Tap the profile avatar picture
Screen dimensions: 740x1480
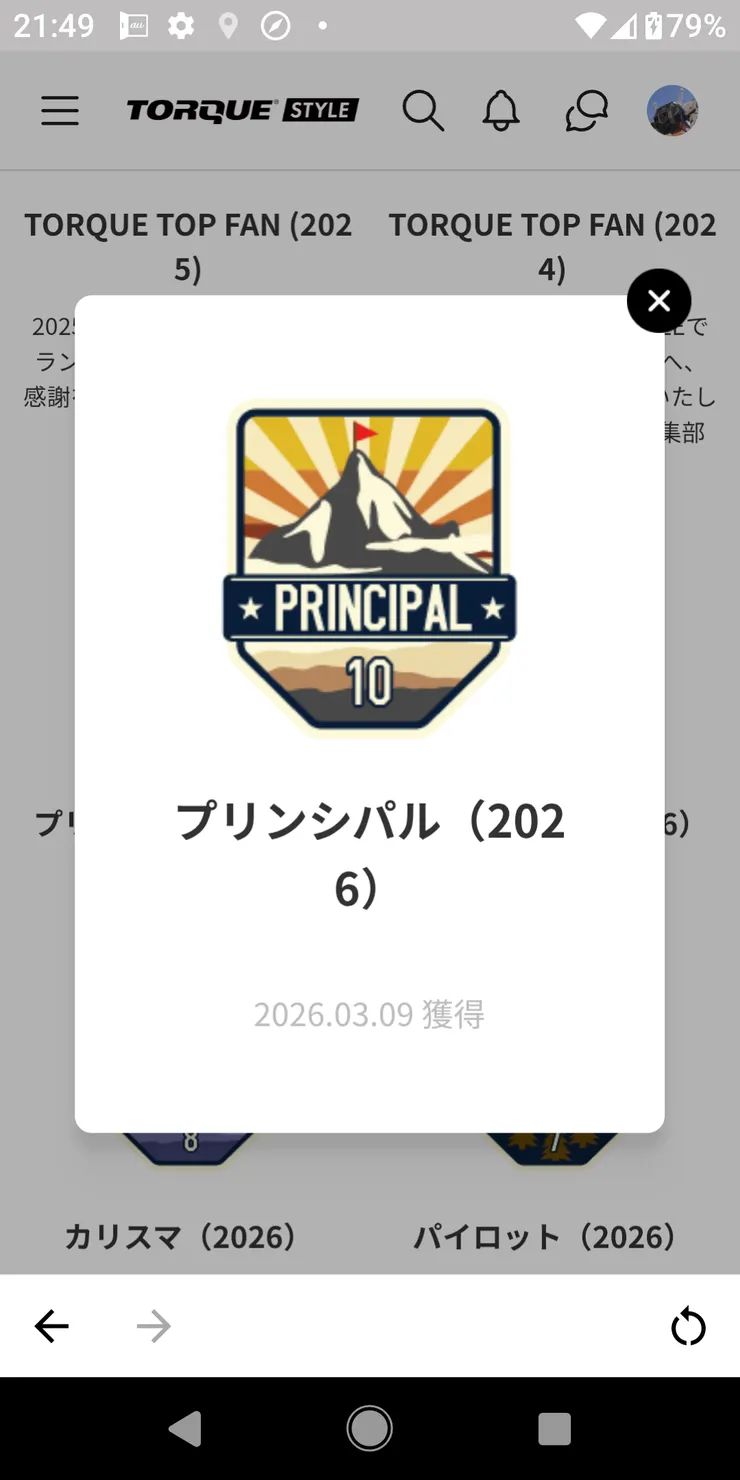[x=672, y=110]
